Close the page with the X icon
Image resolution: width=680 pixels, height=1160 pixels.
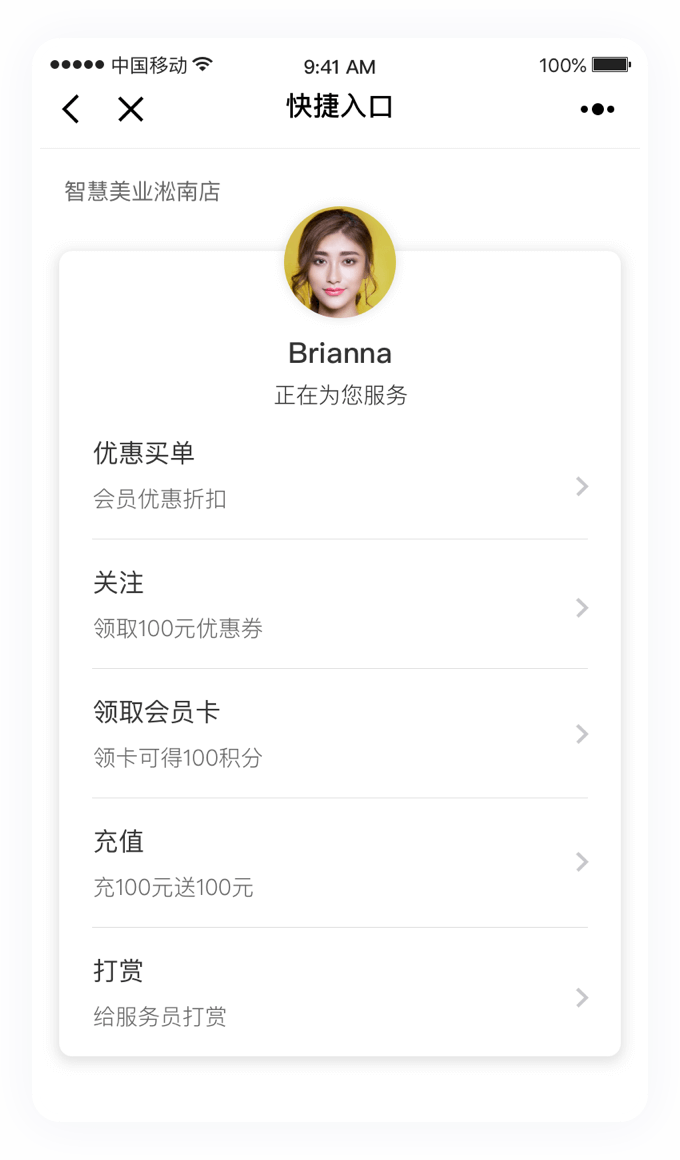(131, 109)
